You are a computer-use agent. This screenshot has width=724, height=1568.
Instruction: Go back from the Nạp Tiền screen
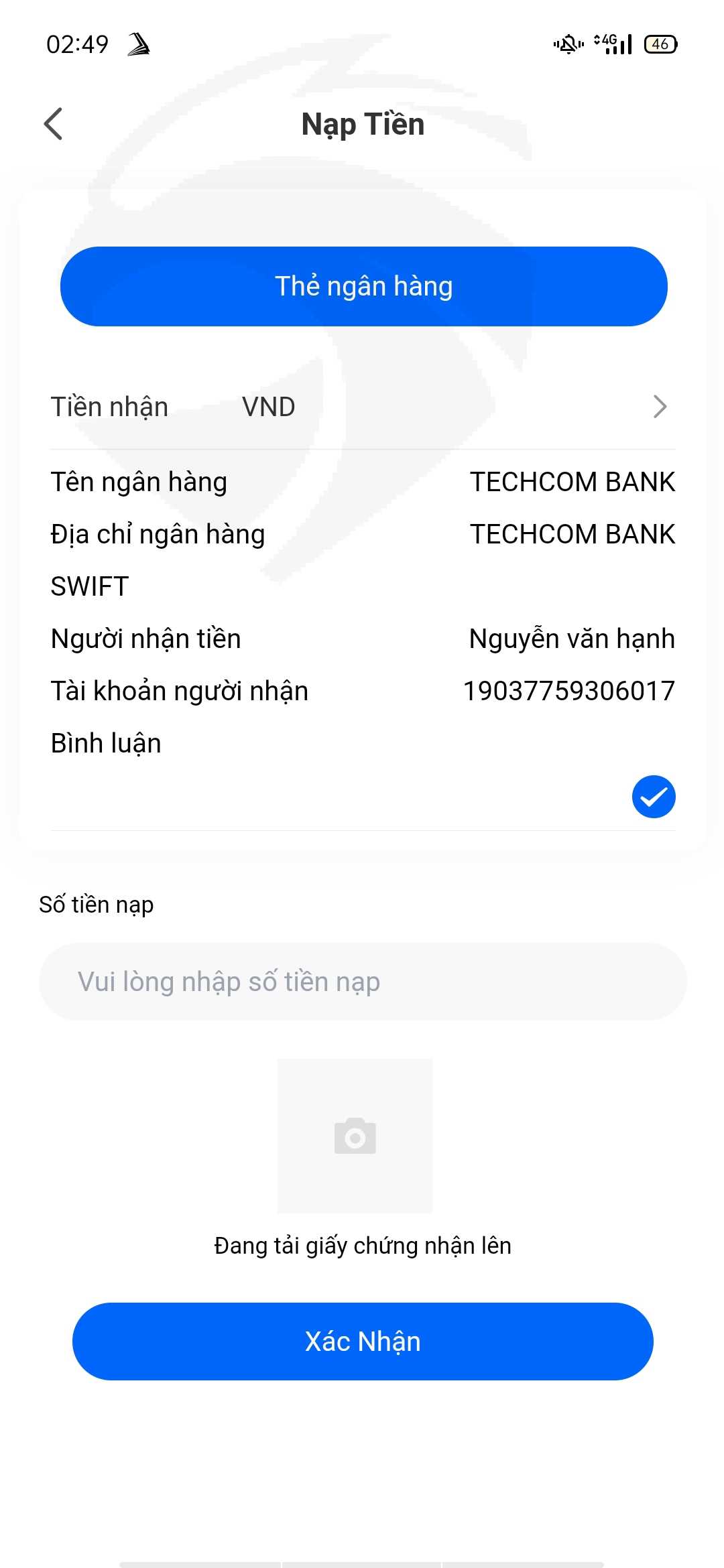click(53, 124)
